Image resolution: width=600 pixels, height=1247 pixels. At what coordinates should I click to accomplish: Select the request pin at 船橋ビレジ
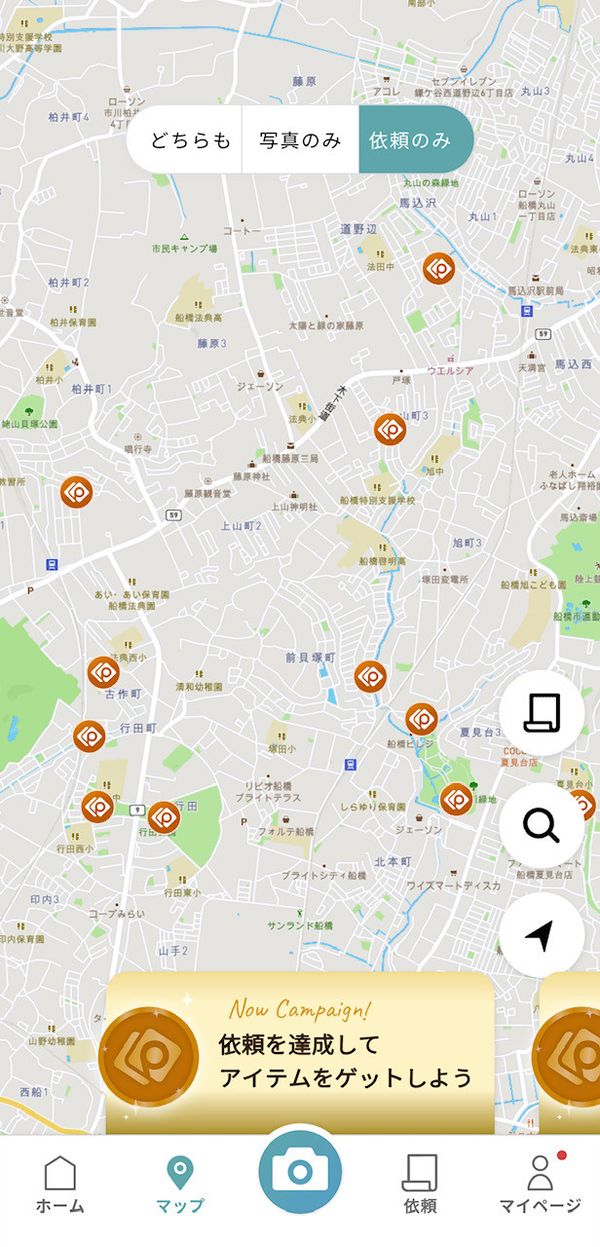tap(421, 718)
